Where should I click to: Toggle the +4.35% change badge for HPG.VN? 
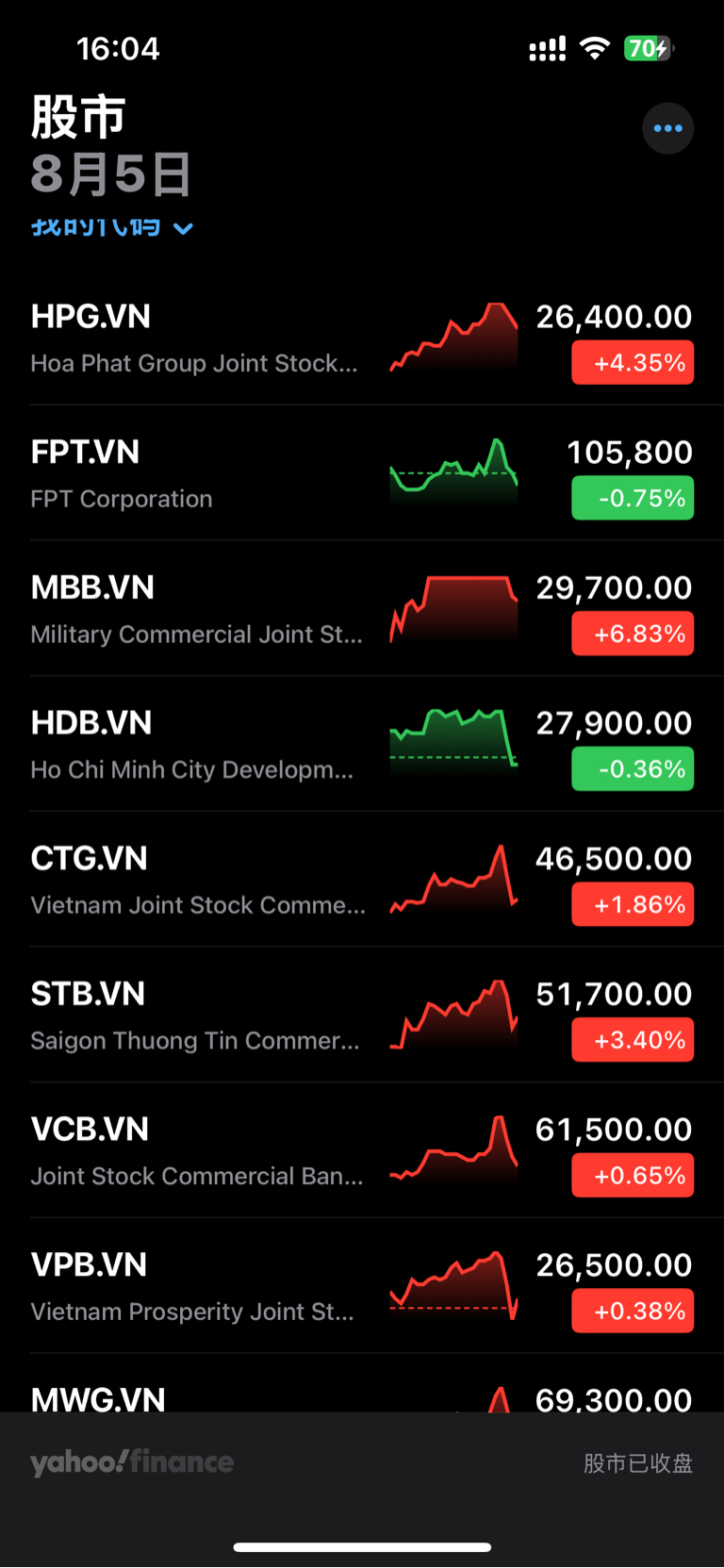633,363
